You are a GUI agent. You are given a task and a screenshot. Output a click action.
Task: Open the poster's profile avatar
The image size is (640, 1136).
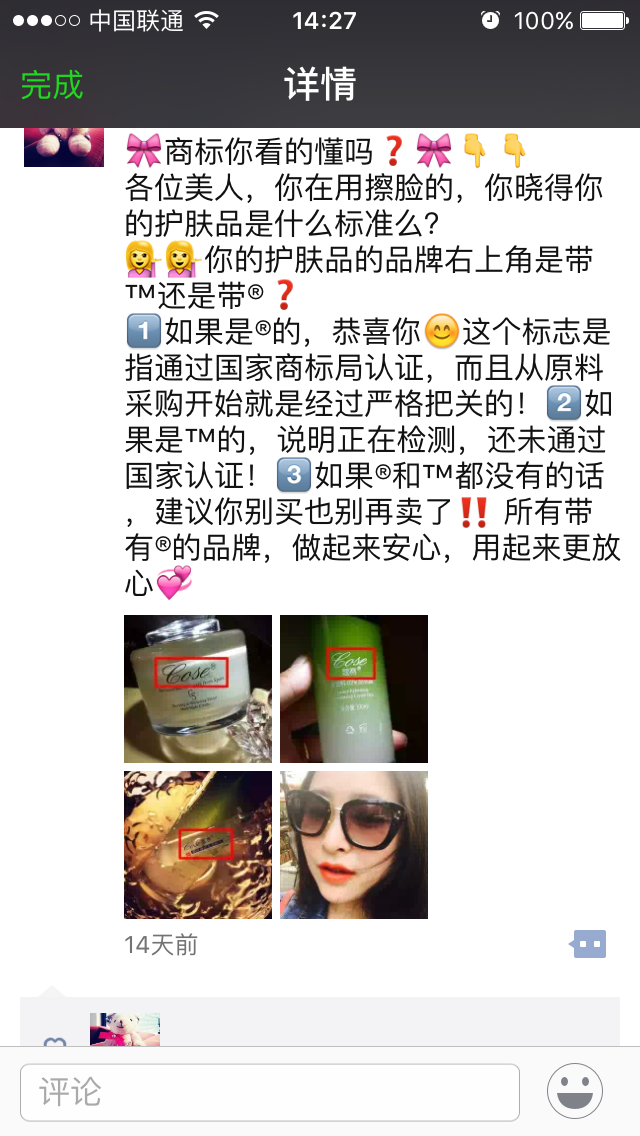64,148
